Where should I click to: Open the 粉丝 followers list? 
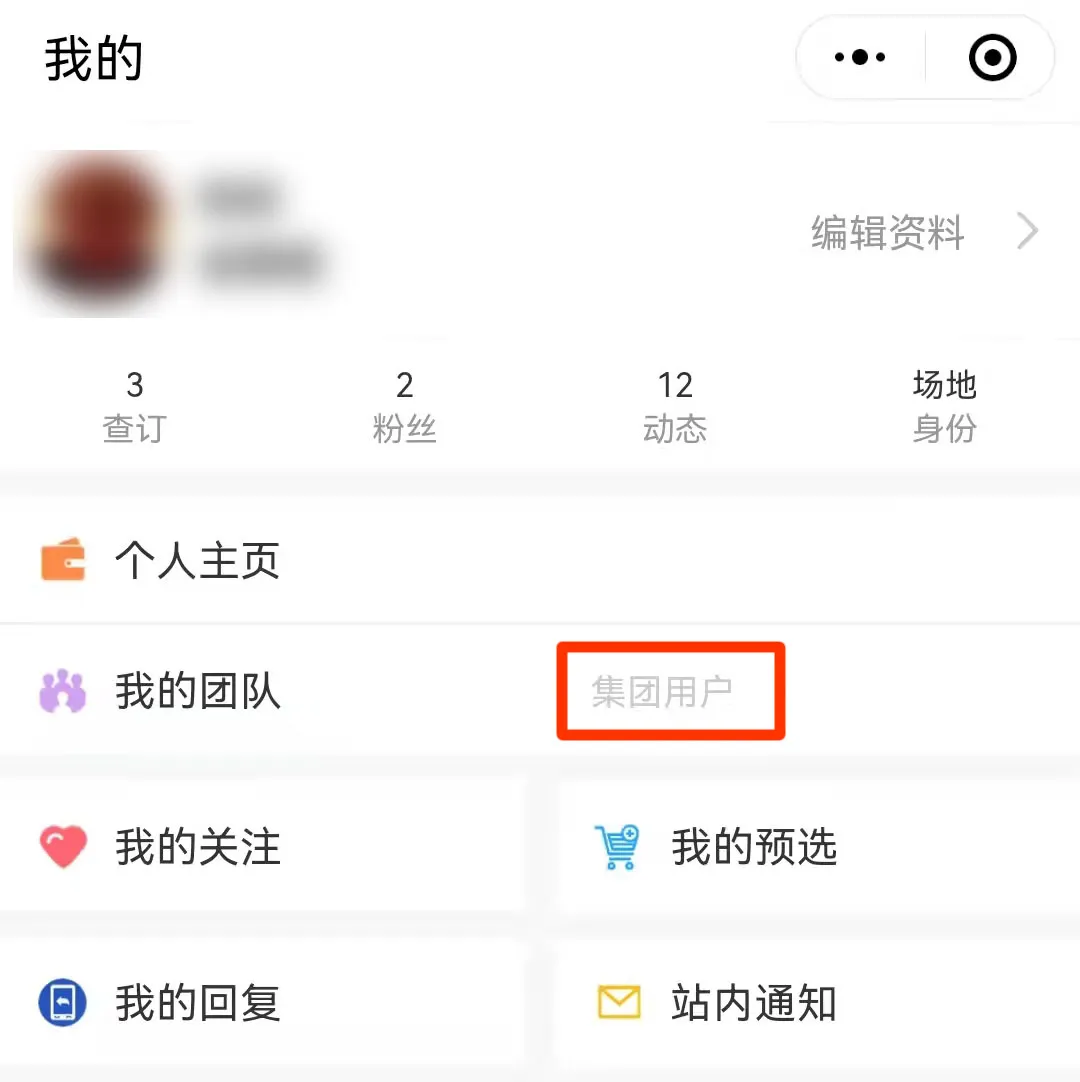coord(404,406)
